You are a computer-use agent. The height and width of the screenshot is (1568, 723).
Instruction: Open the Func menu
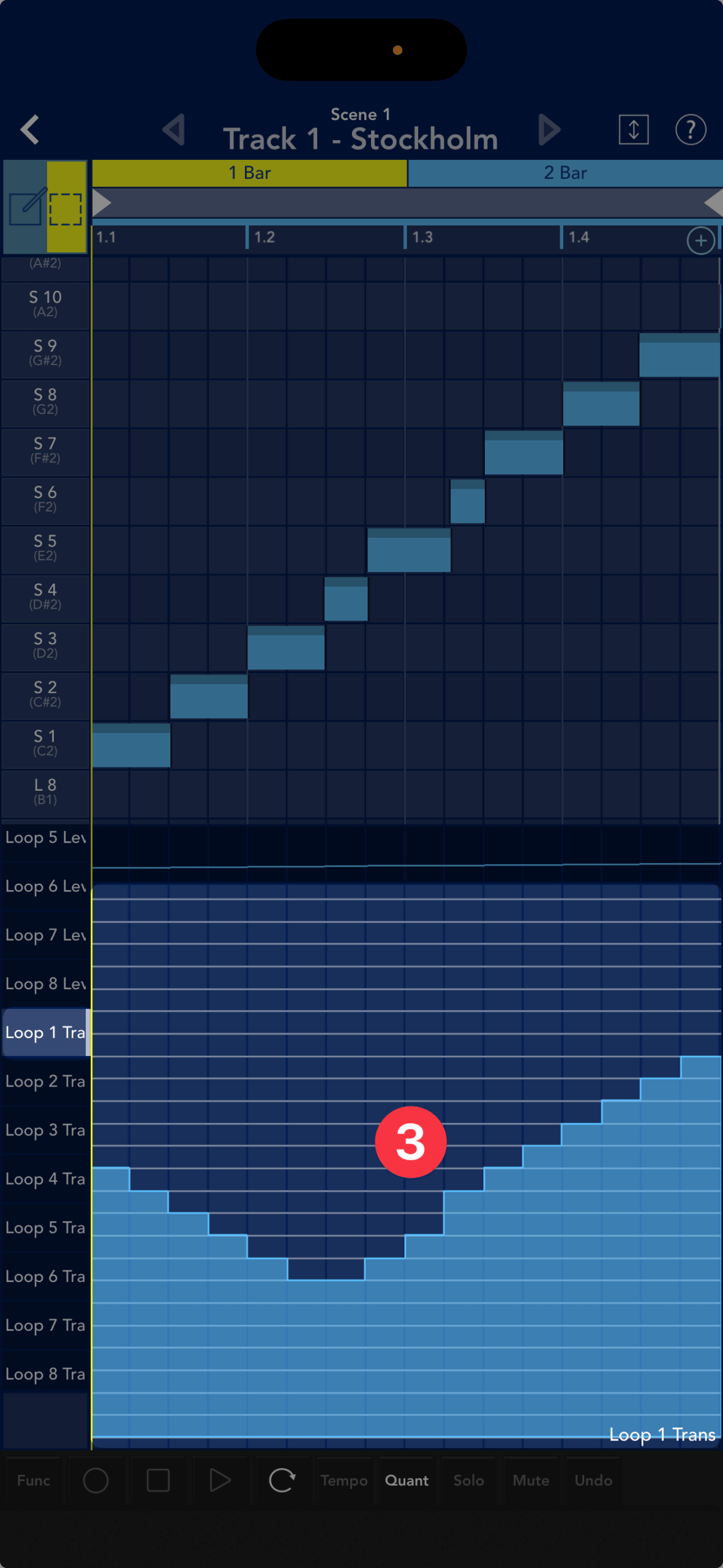tap(34, 1480)
